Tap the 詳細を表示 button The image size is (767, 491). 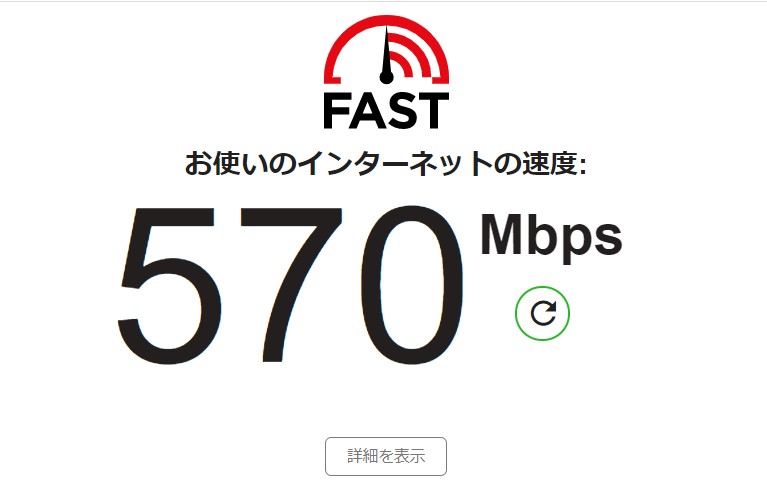pos(386,456)
